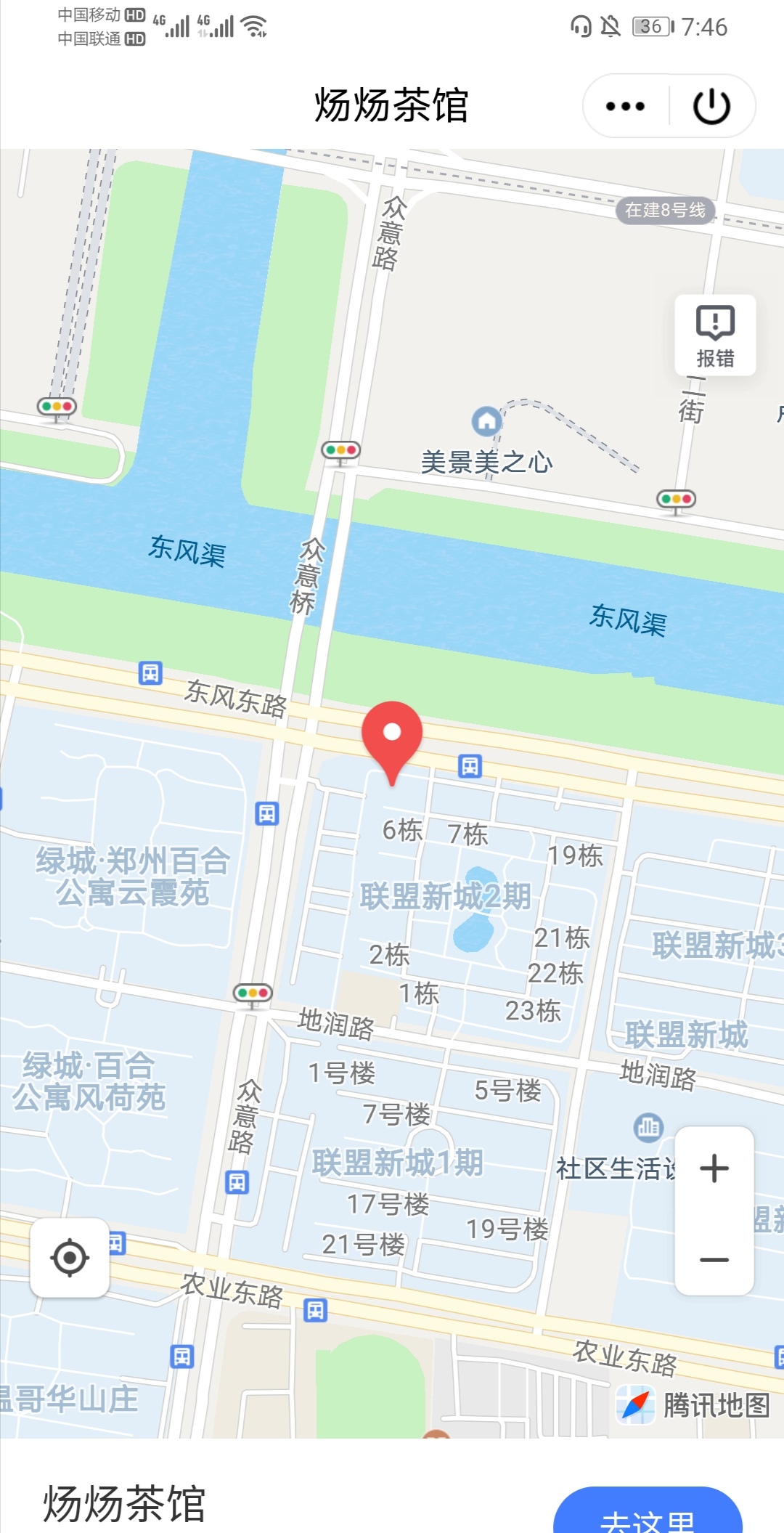Click the traffic light icon at 众意桥 intersection
The width and height of the screenshot is (784, 1533).
pyautogui.click(x=341, y=450)
